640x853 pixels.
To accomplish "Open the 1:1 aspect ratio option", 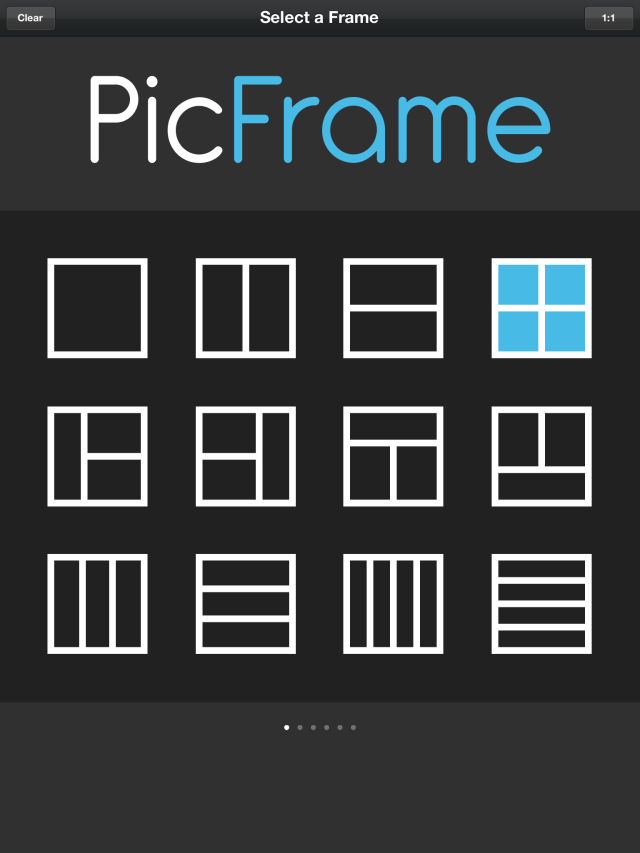I will tap(608, 18).
